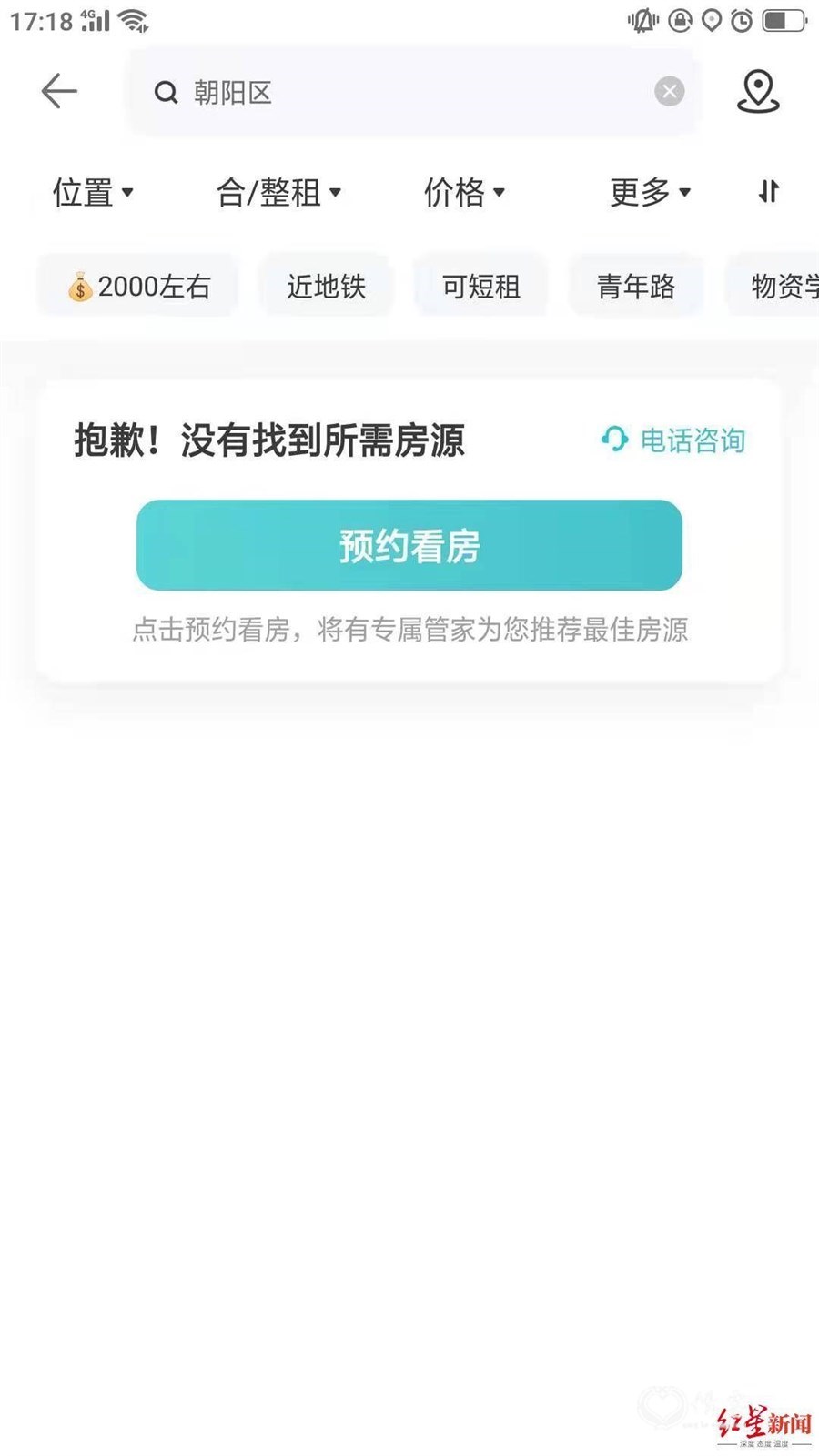Go back using the arrow icon

tap(59, 91)
